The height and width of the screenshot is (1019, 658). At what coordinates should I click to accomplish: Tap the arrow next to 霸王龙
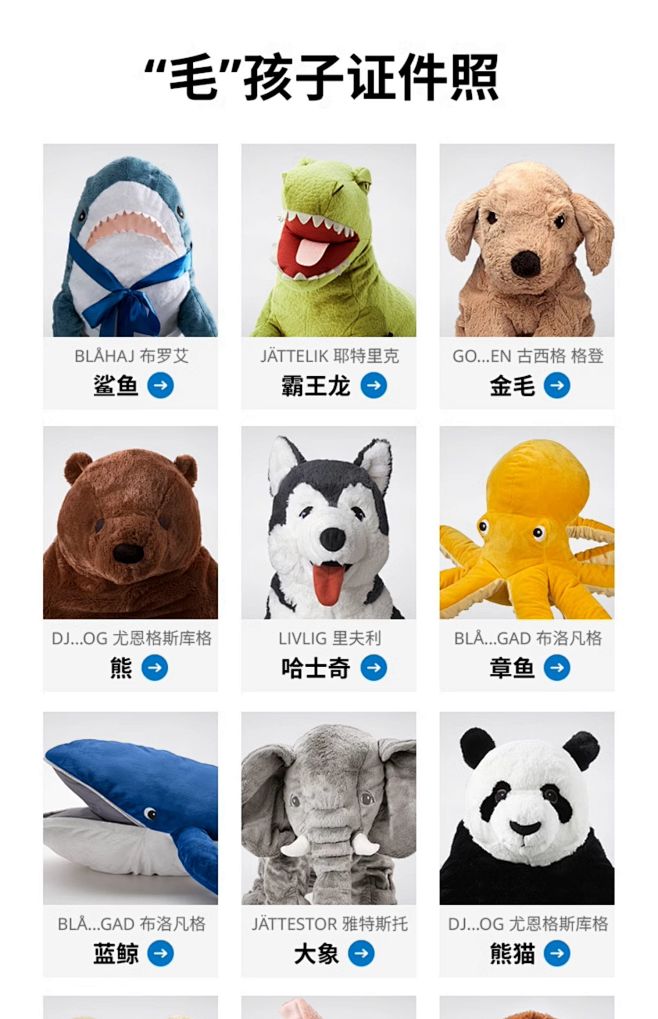(x=373, y=385)
